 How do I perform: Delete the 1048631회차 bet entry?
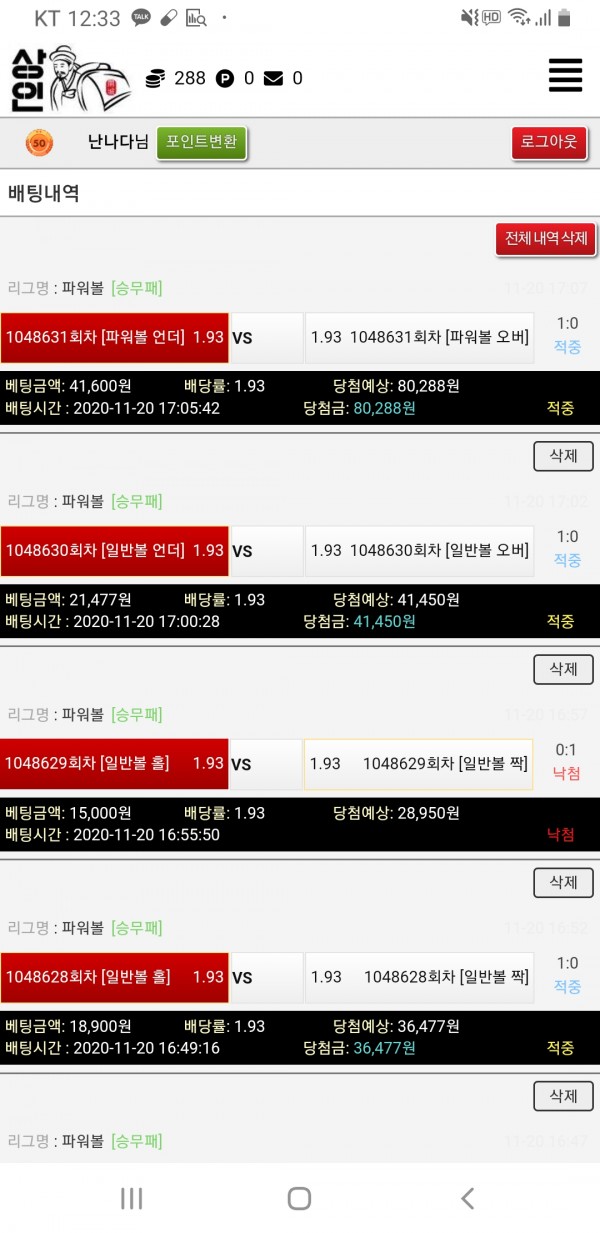pos(563,455)
